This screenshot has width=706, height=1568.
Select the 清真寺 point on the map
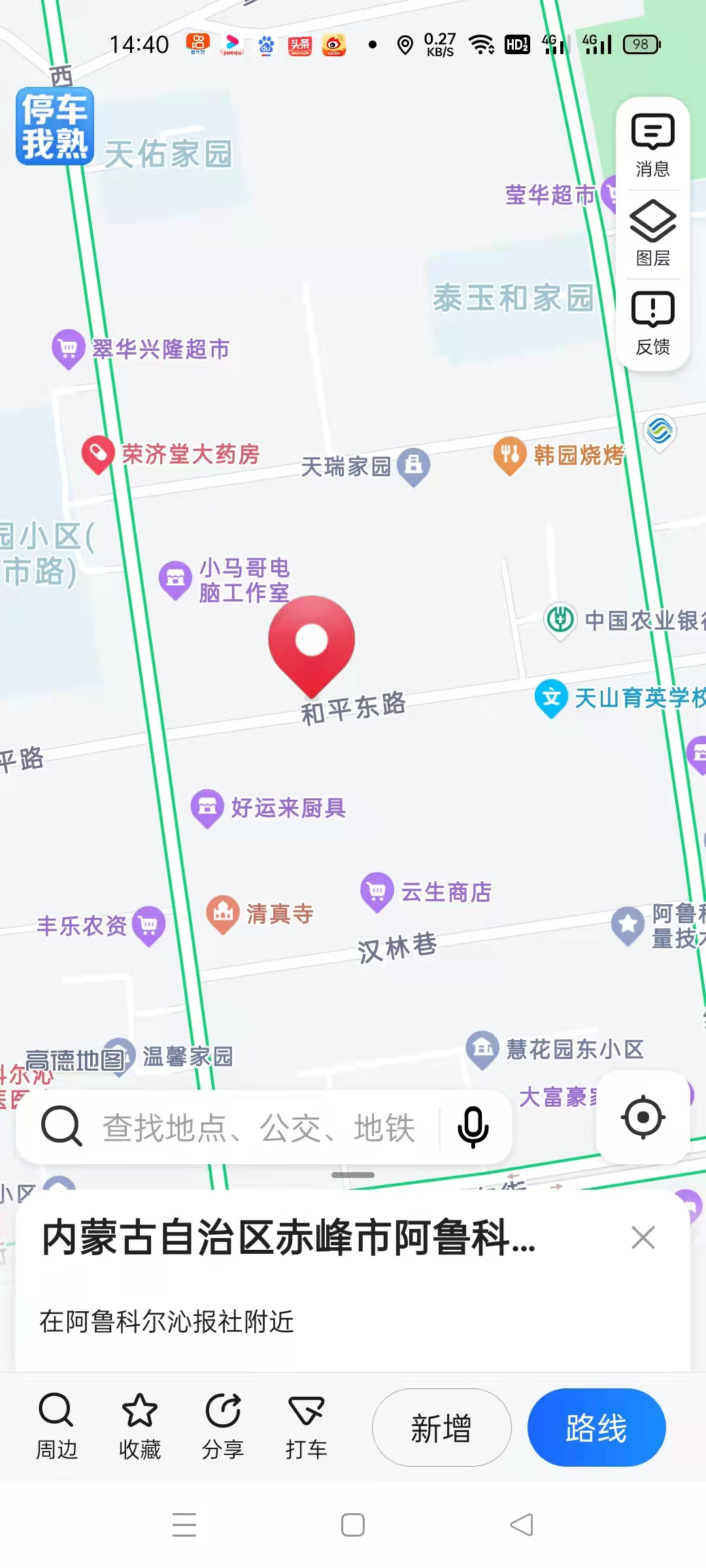click(223, 913)
